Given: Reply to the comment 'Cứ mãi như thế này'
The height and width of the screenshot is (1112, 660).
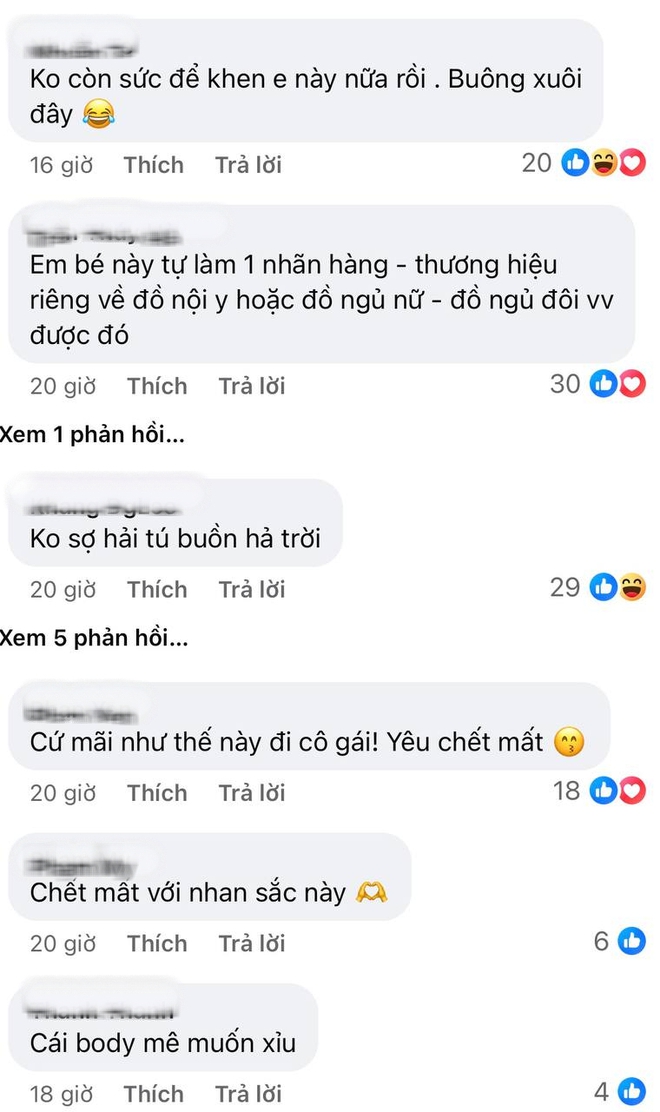Looking at the screenshot, I should click(252, 793).
